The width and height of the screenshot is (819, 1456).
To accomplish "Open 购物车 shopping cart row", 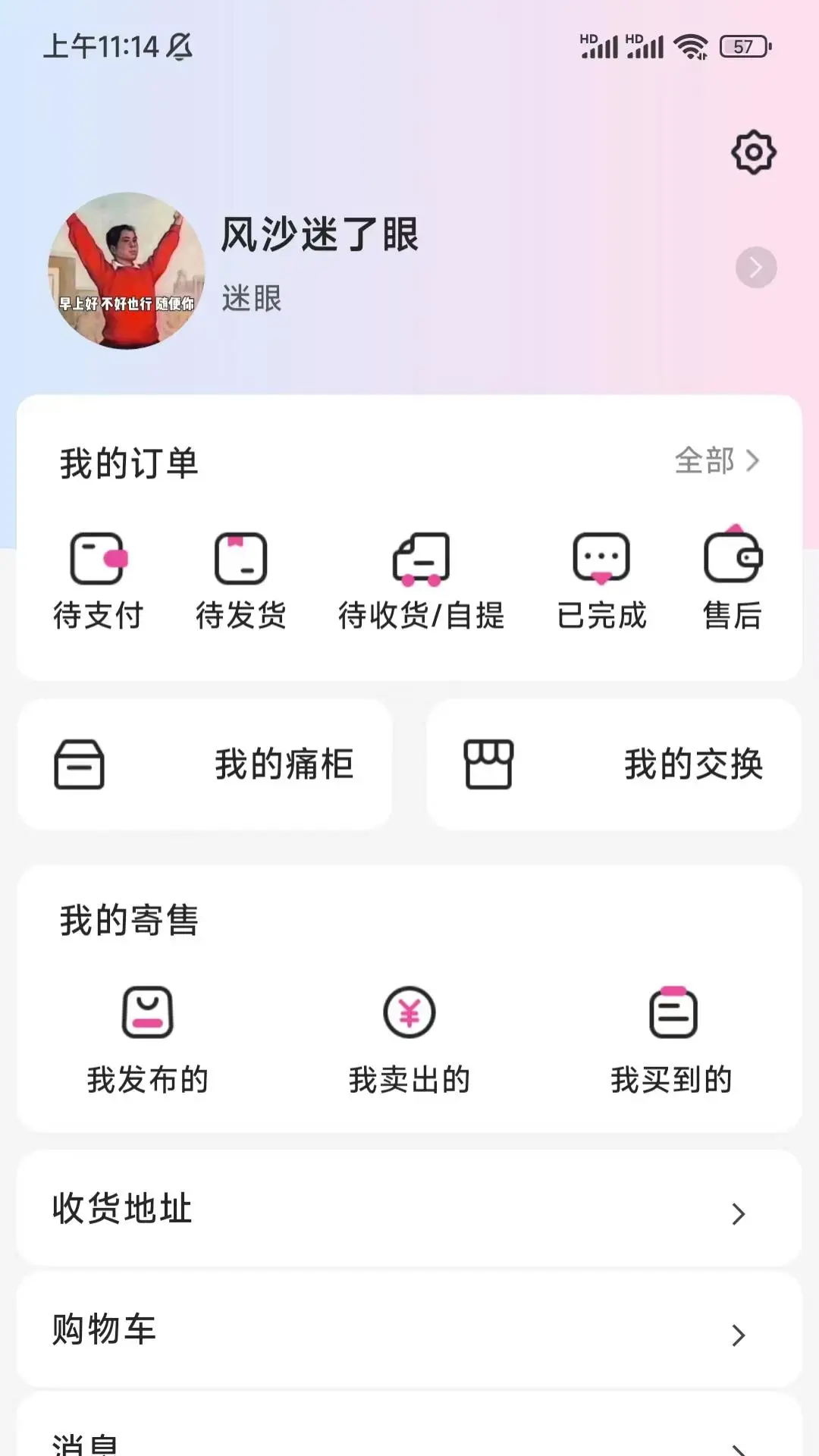I will 409,1330.
